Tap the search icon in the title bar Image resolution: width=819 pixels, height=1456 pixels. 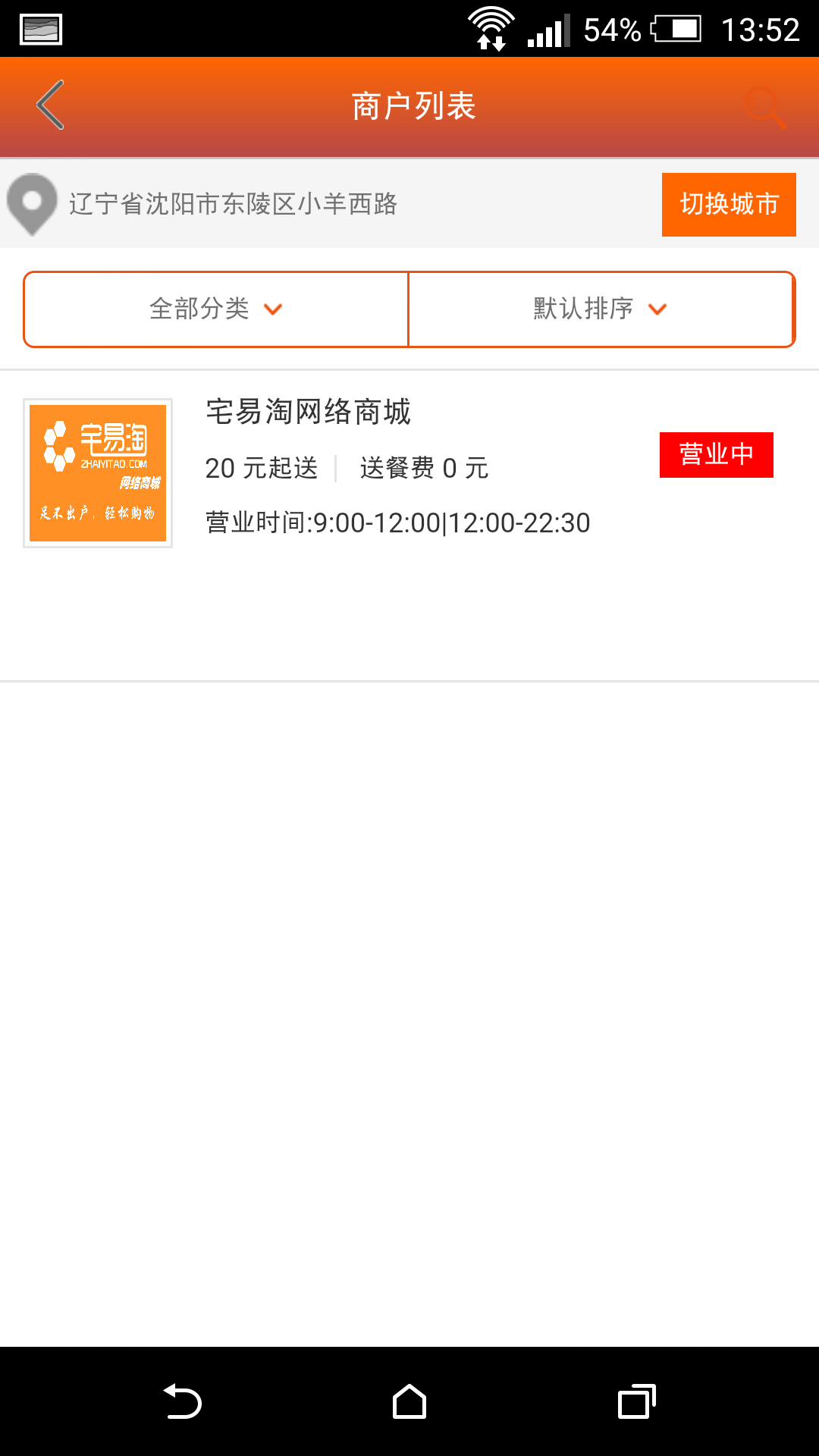click(767, 107)
